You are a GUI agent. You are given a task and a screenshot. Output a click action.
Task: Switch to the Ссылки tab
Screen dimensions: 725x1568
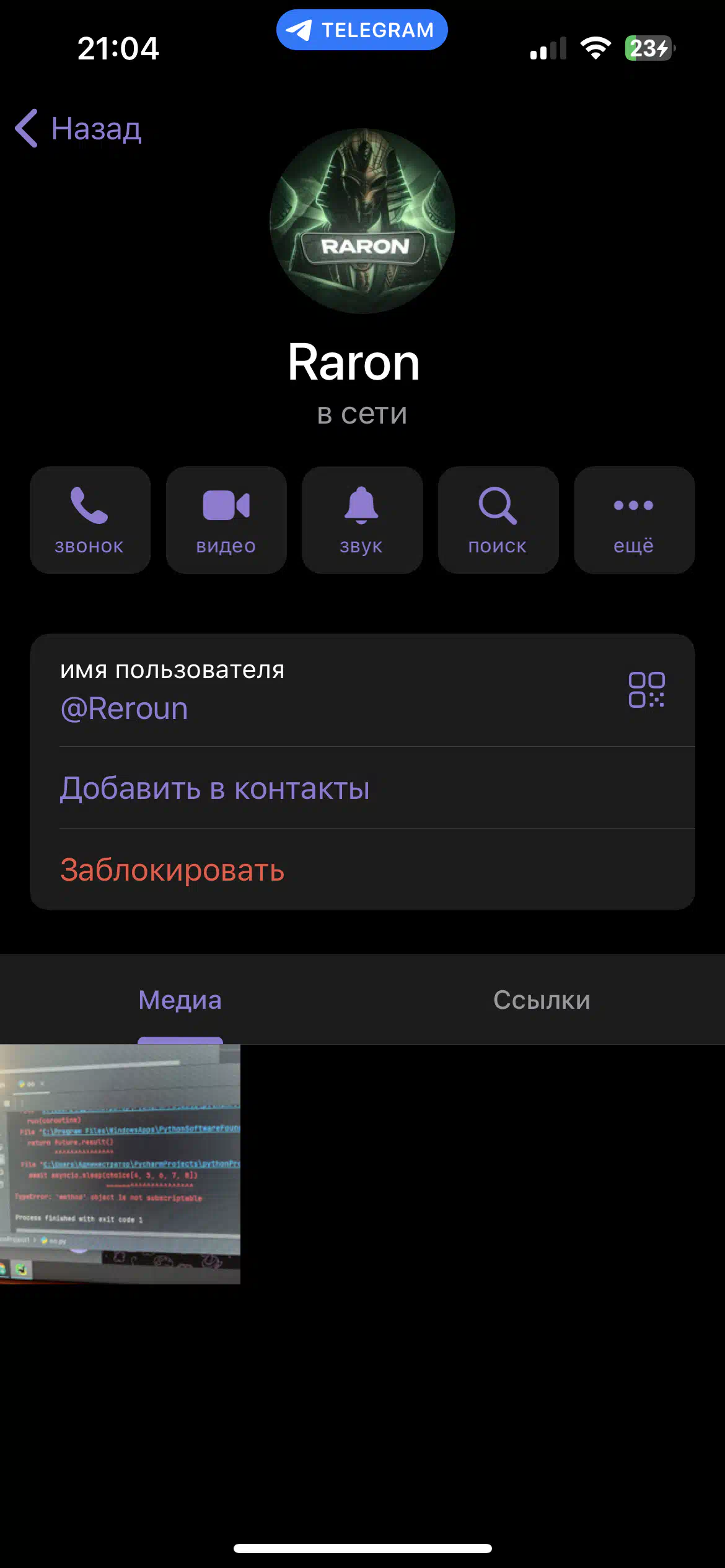coord(542,1000)
